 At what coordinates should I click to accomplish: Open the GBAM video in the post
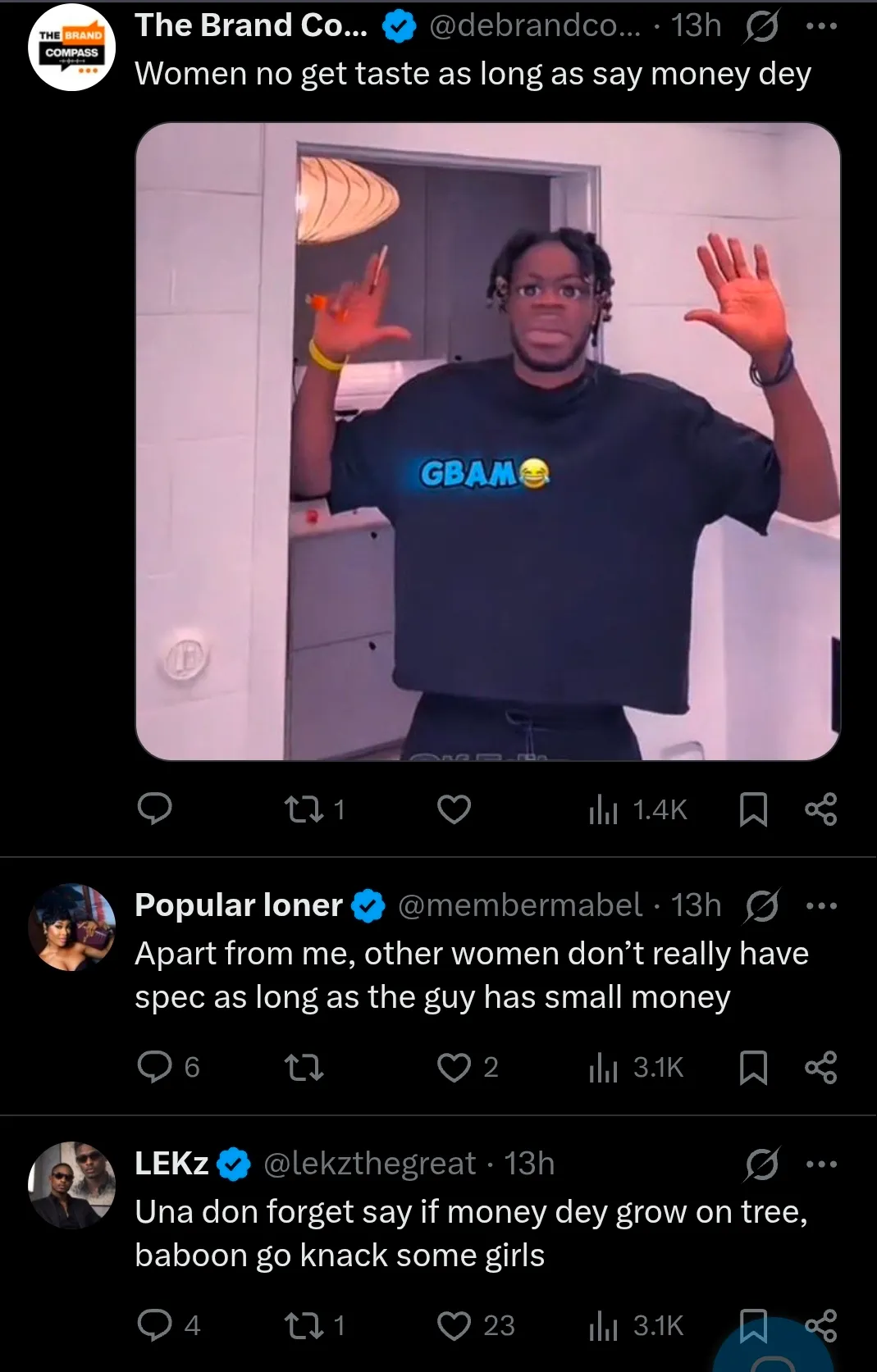coord(487,441)
